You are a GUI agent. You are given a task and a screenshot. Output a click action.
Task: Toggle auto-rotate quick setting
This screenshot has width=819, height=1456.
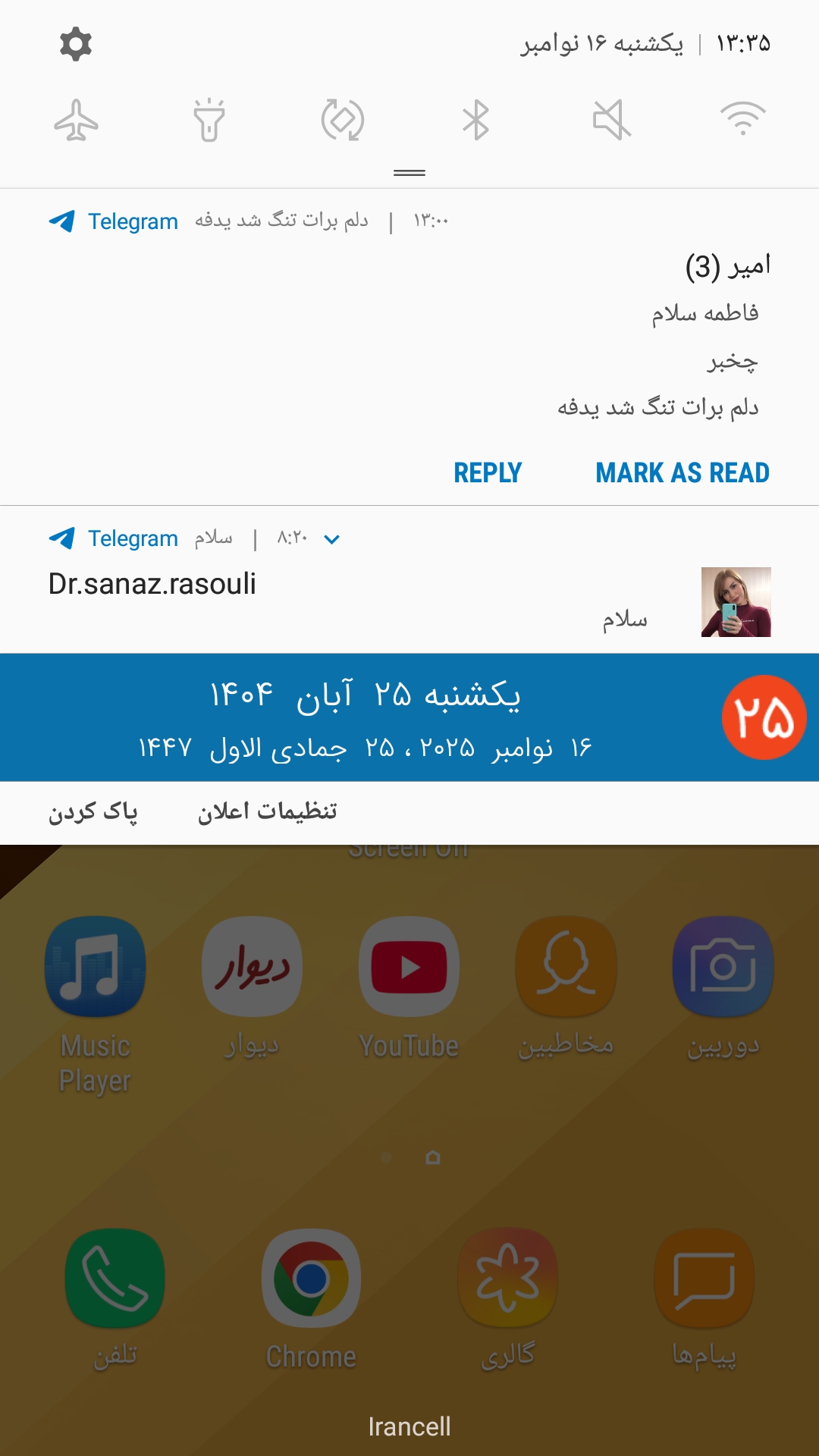[x=343, y=121]
